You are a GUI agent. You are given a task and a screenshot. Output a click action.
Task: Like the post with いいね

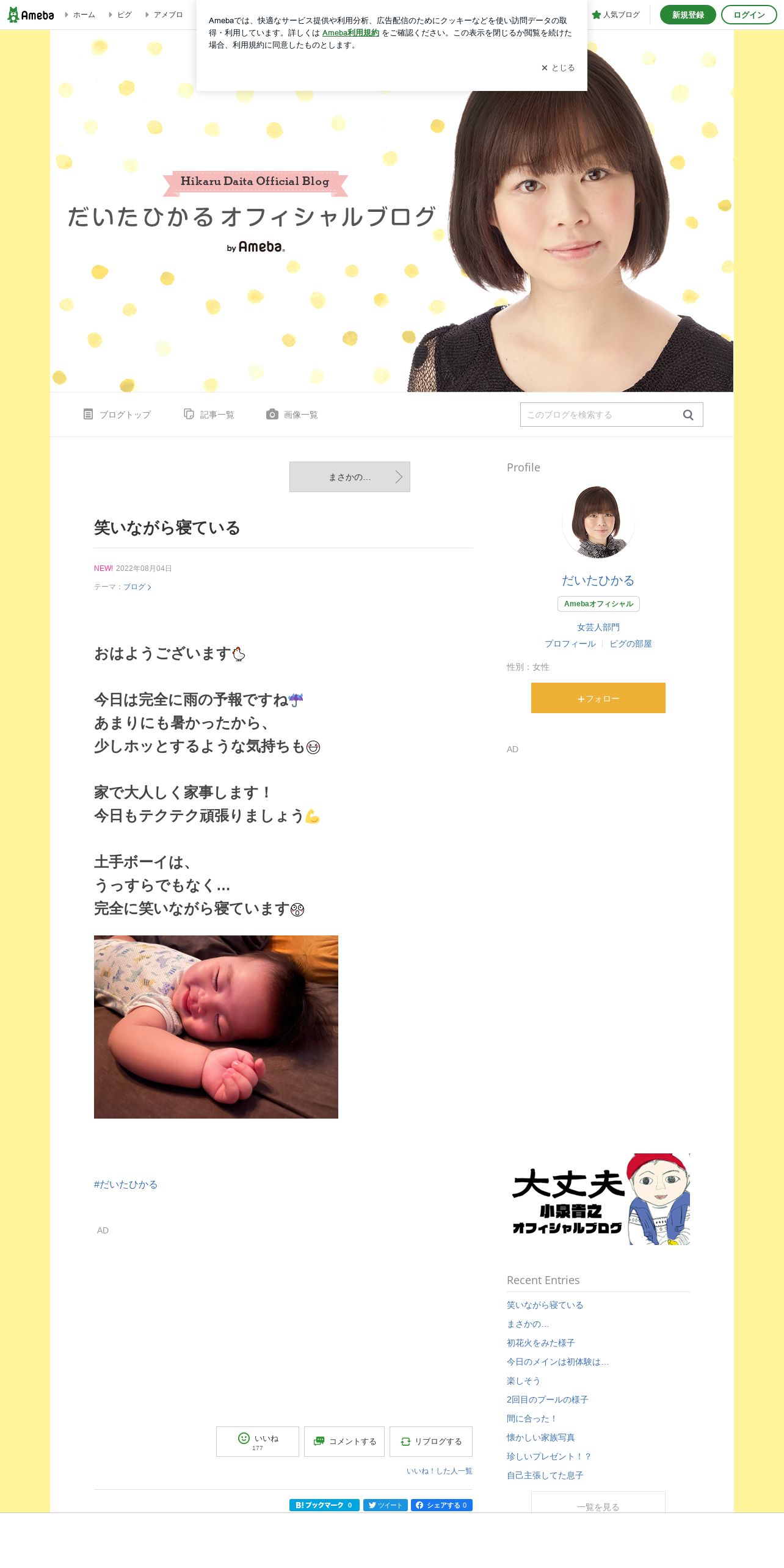pos(257,1441)
